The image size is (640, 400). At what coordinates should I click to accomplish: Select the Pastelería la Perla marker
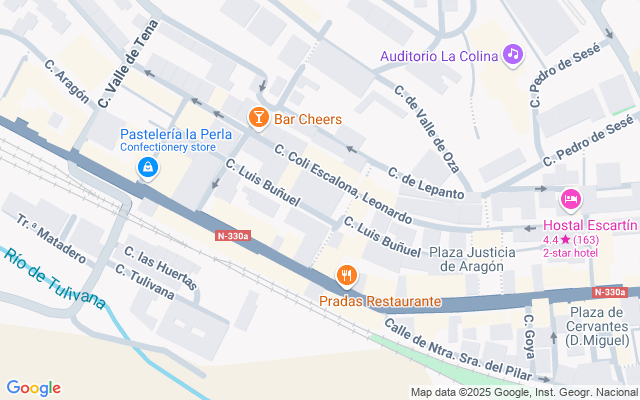[x=148, y=167]
